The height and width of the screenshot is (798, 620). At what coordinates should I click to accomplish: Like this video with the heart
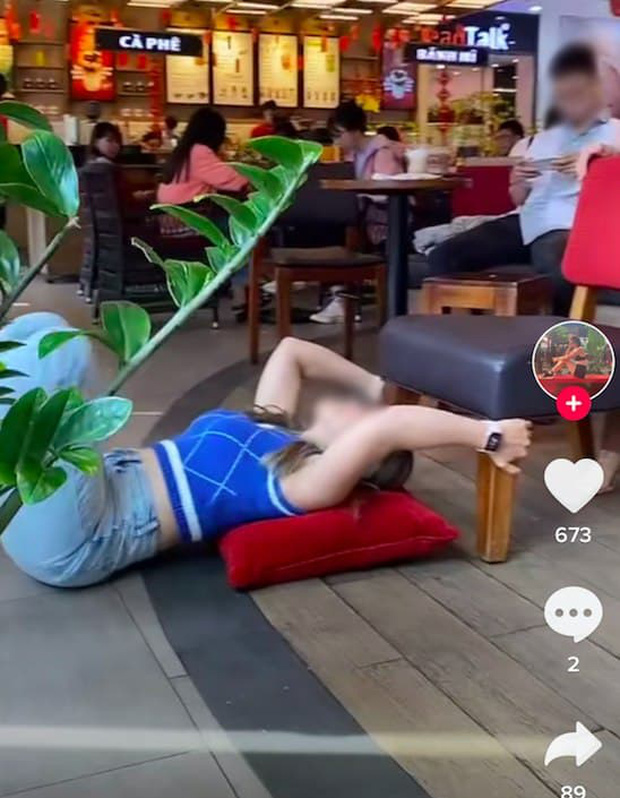[x=573, y=485]
